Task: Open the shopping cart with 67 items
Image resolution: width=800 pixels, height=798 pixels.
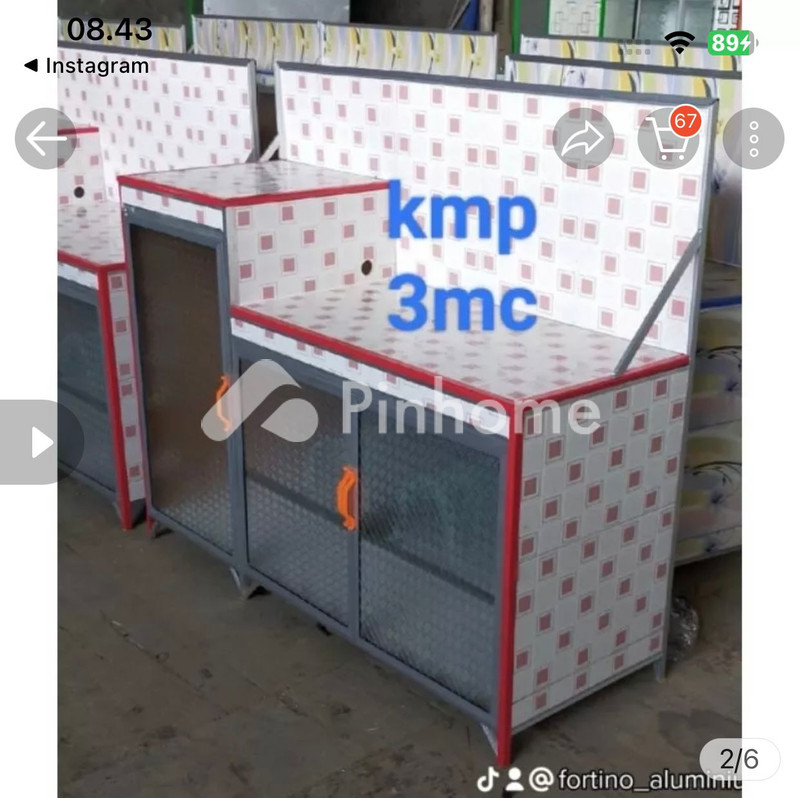Action: click(x=668, y=139)
